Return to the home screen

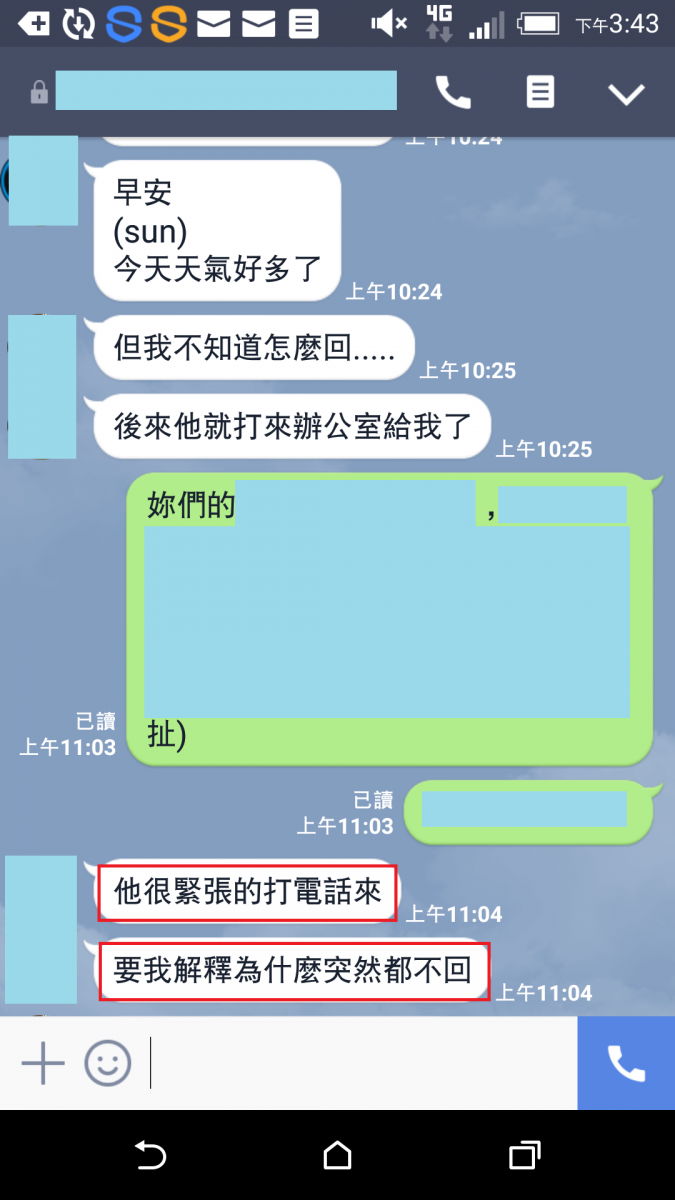[337, 1156]
